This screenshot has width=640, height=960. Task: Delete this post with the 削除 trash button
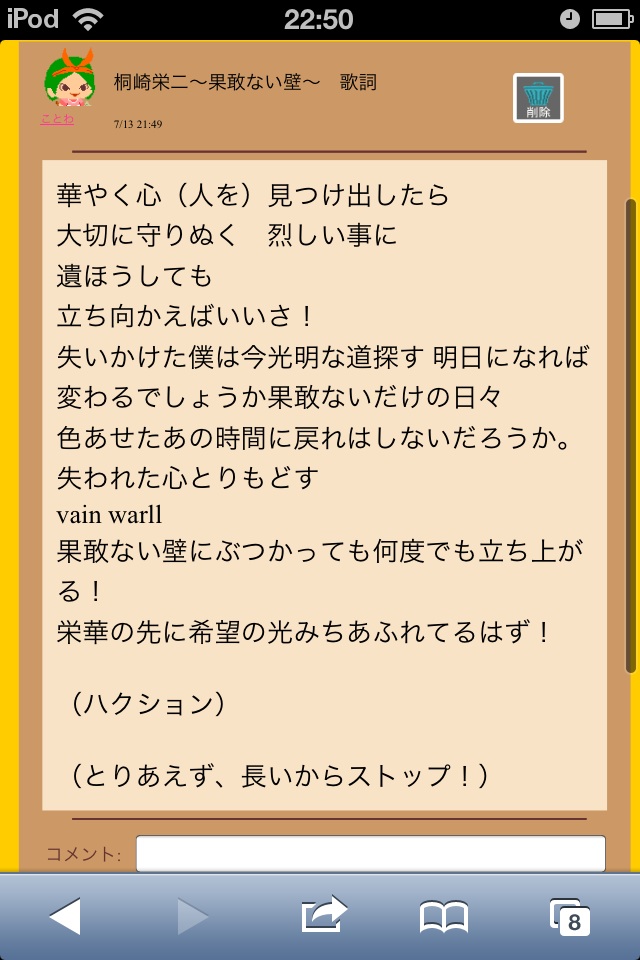[x=538, y=98]
